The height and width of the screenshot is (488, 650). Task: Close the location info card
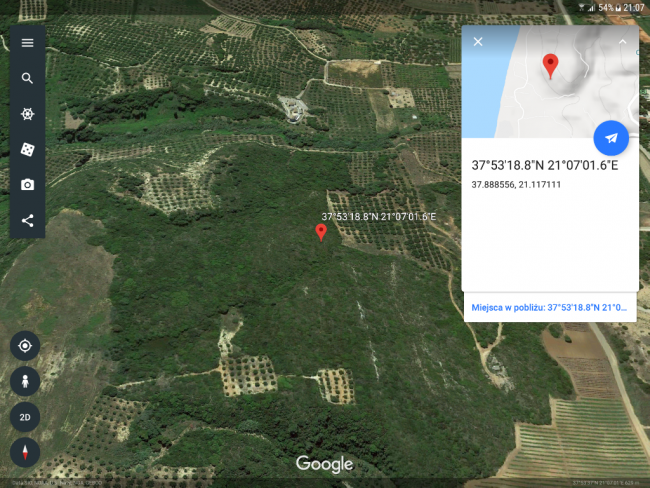click(478, 42)
